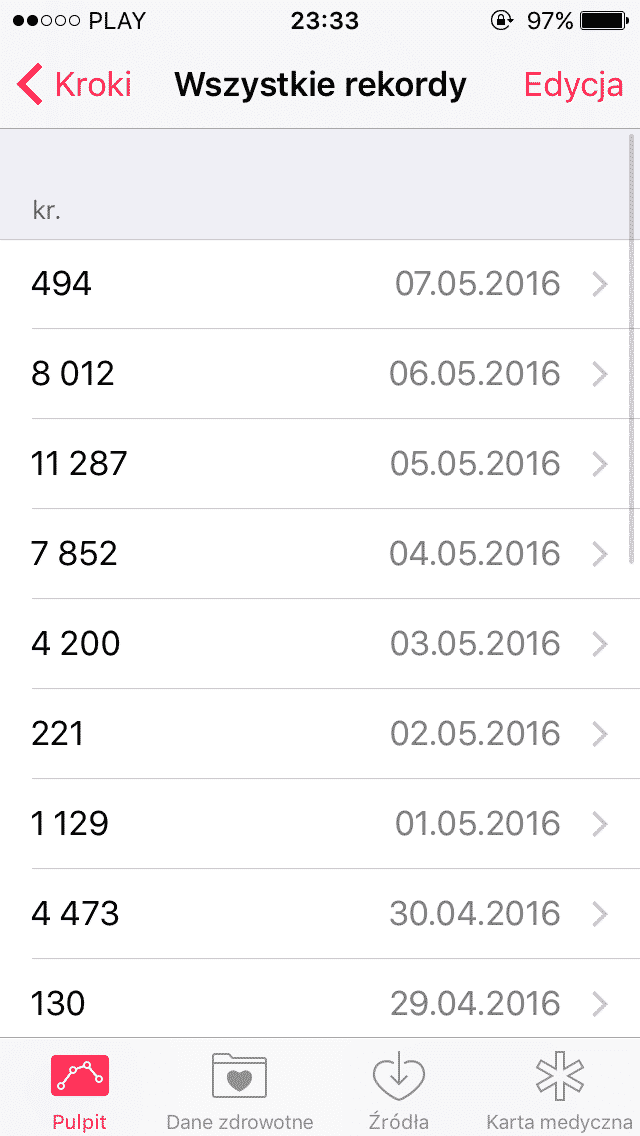View the 11 287 steps entry from 05.05.2016
The image size is (640, 1136).
point(320,464)
